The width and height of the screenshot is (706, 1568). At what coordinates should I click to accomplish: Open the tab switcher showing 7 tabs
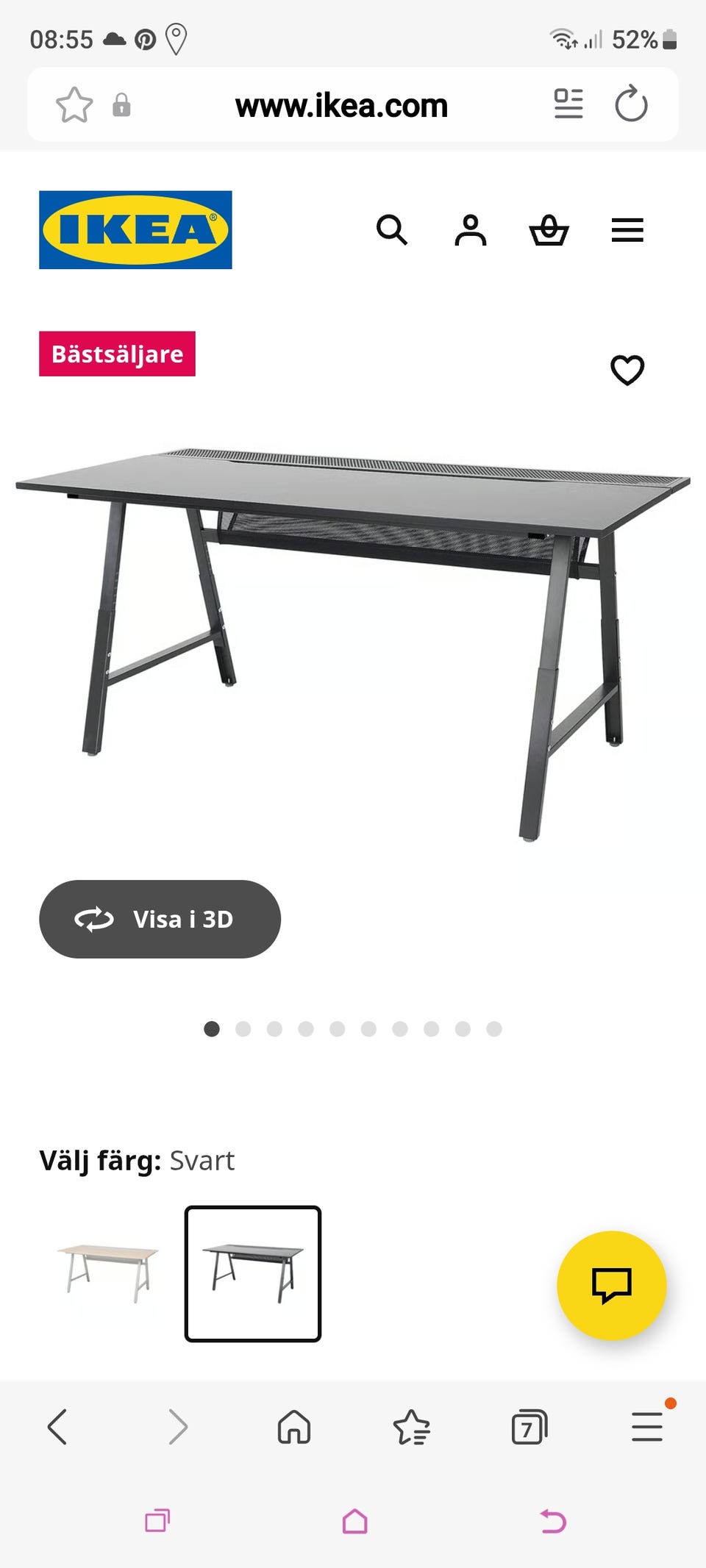point(529,1427)
